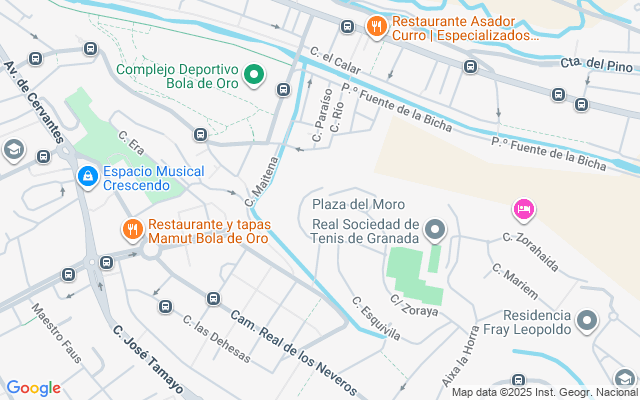
Task: Tap the pink hotel marker
Action: click(523, 209)
